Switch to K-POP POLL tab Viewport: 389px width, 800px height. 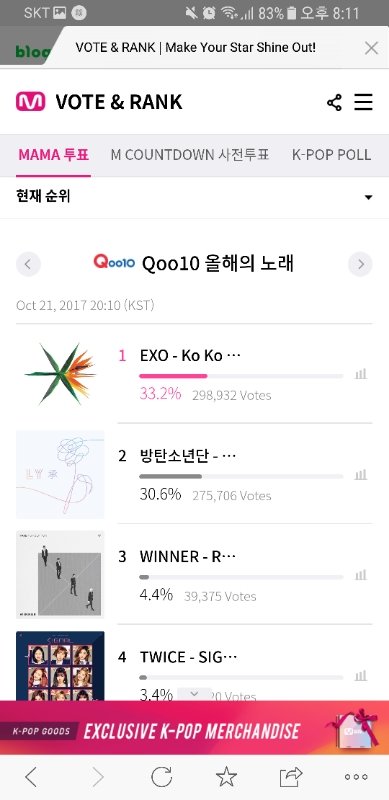(x=331, y=155)
